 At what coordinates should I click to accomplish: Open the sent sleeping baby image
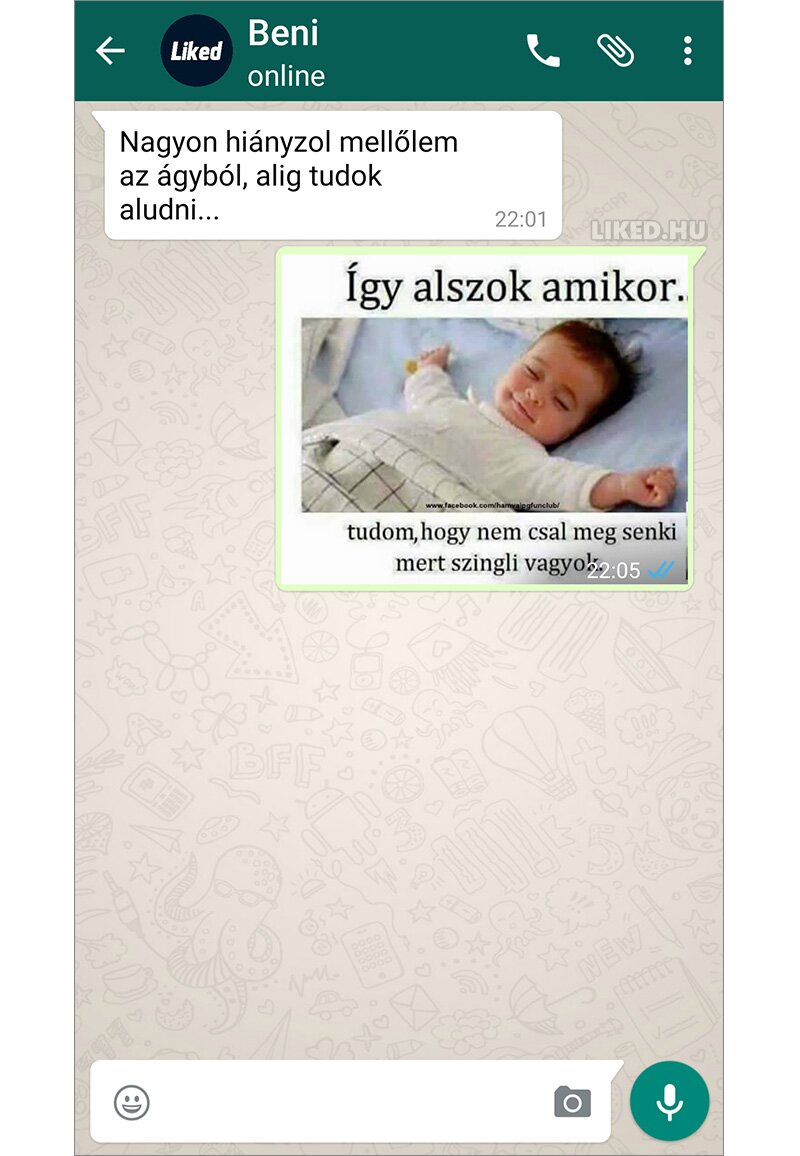click(x=494, y=416)
